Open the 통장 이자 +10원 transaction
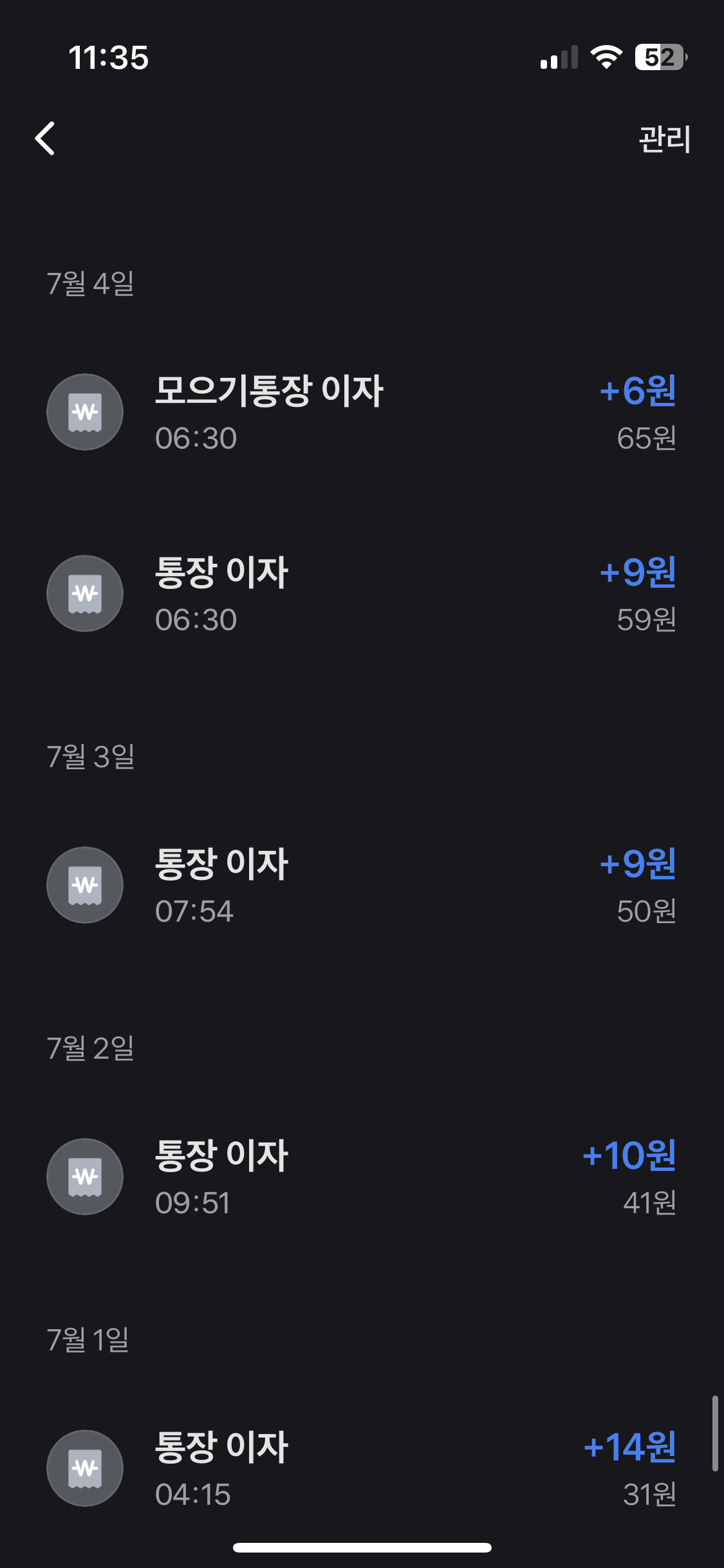Viewport: 724px width, 1568px height. (362, 1177)
